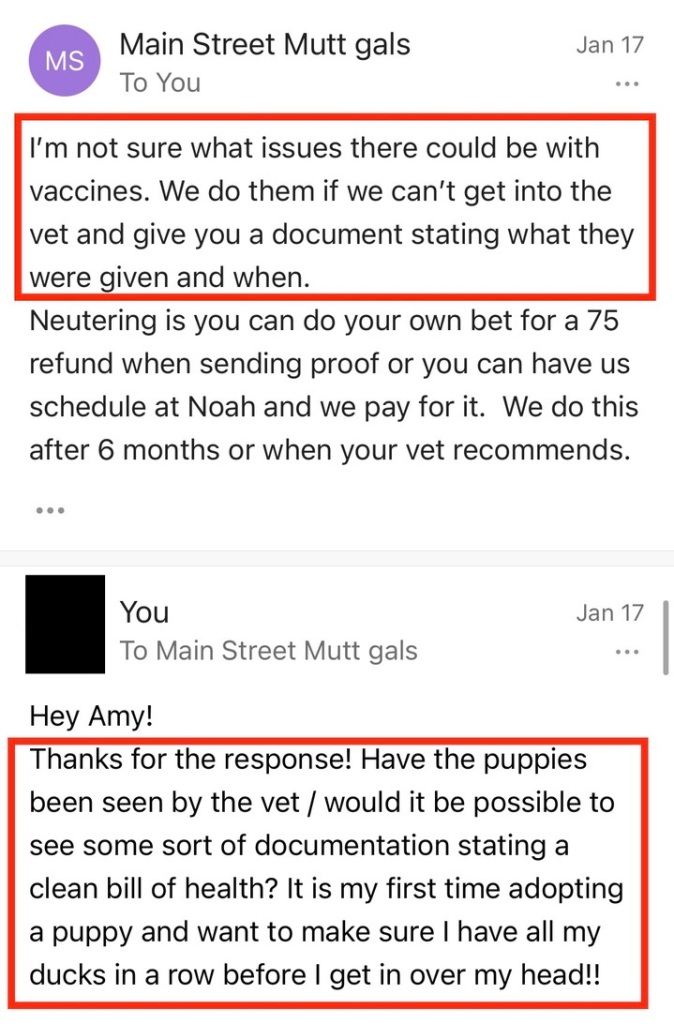The height and width of the screenshot is (1024, 674).
Task: Open more options for Main Street Mutt gals' message
Action: (x=627, y=84)
